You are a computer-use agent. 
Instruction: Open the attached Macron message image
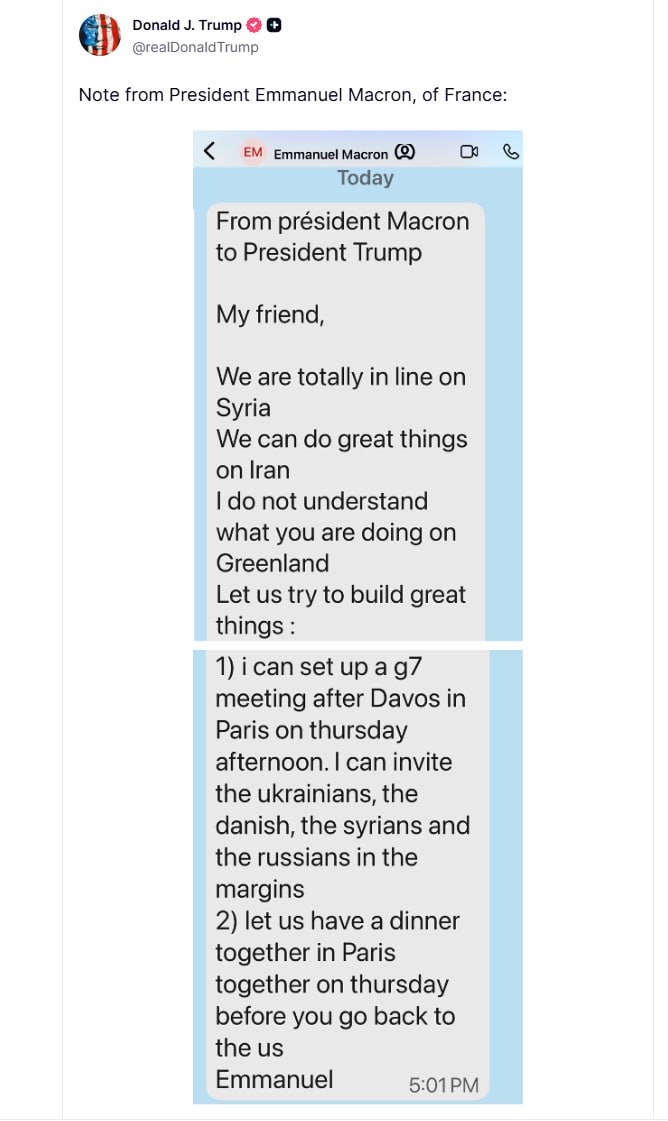click(357, 617)
